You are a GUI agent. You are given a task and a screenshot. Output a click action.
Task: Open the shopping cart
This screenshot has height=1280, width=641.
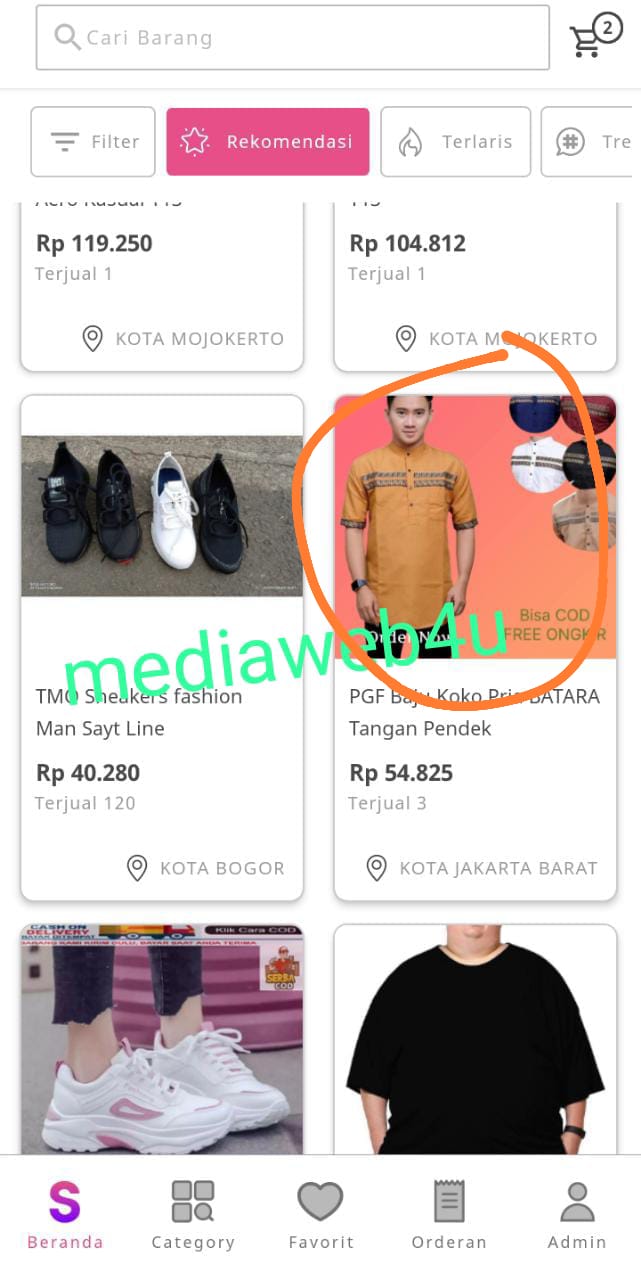(x=592, y=38)
